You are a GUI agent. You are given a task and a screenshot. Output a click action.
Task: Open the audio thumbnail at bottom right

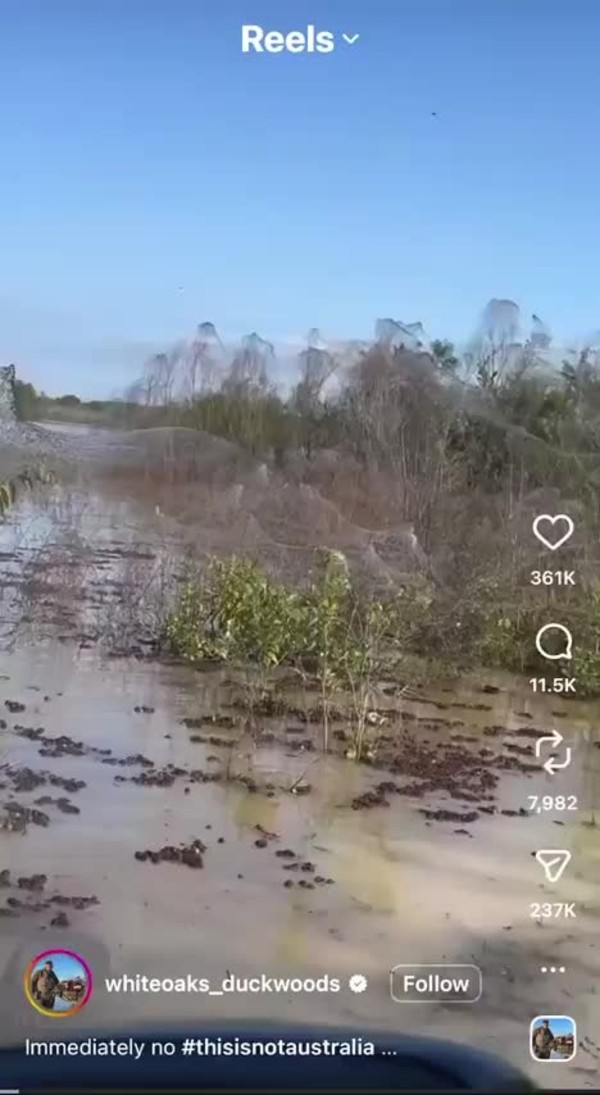553,1038
